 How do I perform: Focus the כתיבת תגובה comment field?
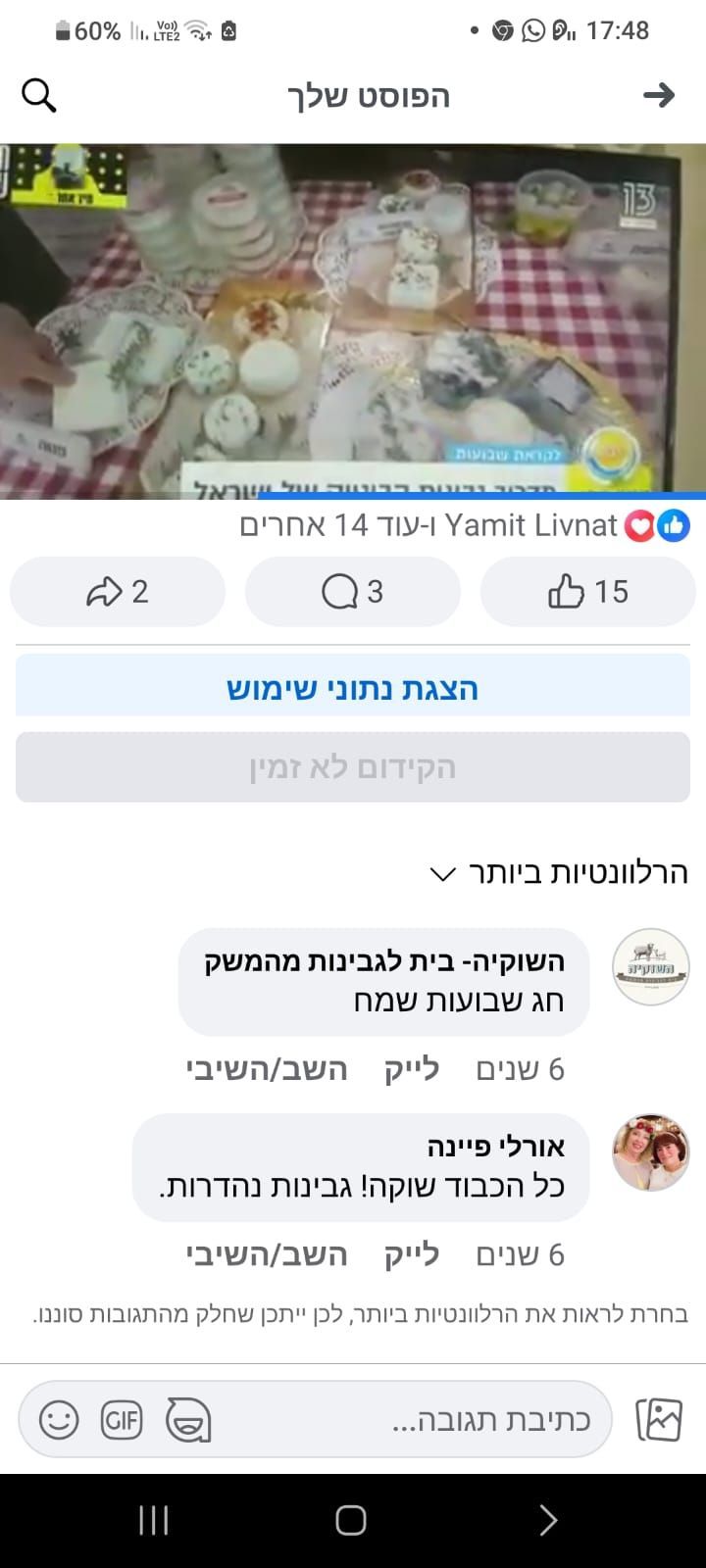pyautogui.click(x=471, y=1420)
